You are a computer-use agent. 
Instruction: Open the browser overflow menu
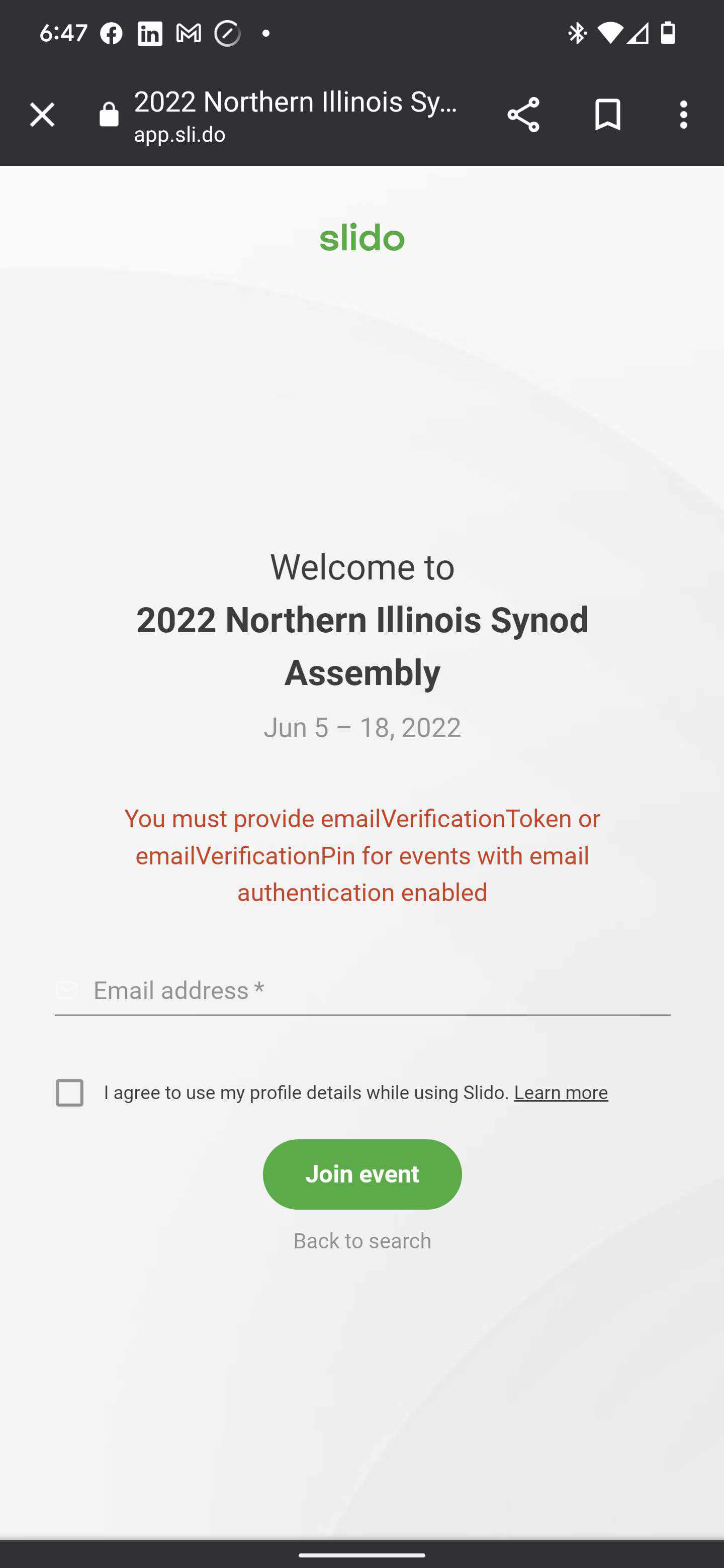[x=683, y=115]
